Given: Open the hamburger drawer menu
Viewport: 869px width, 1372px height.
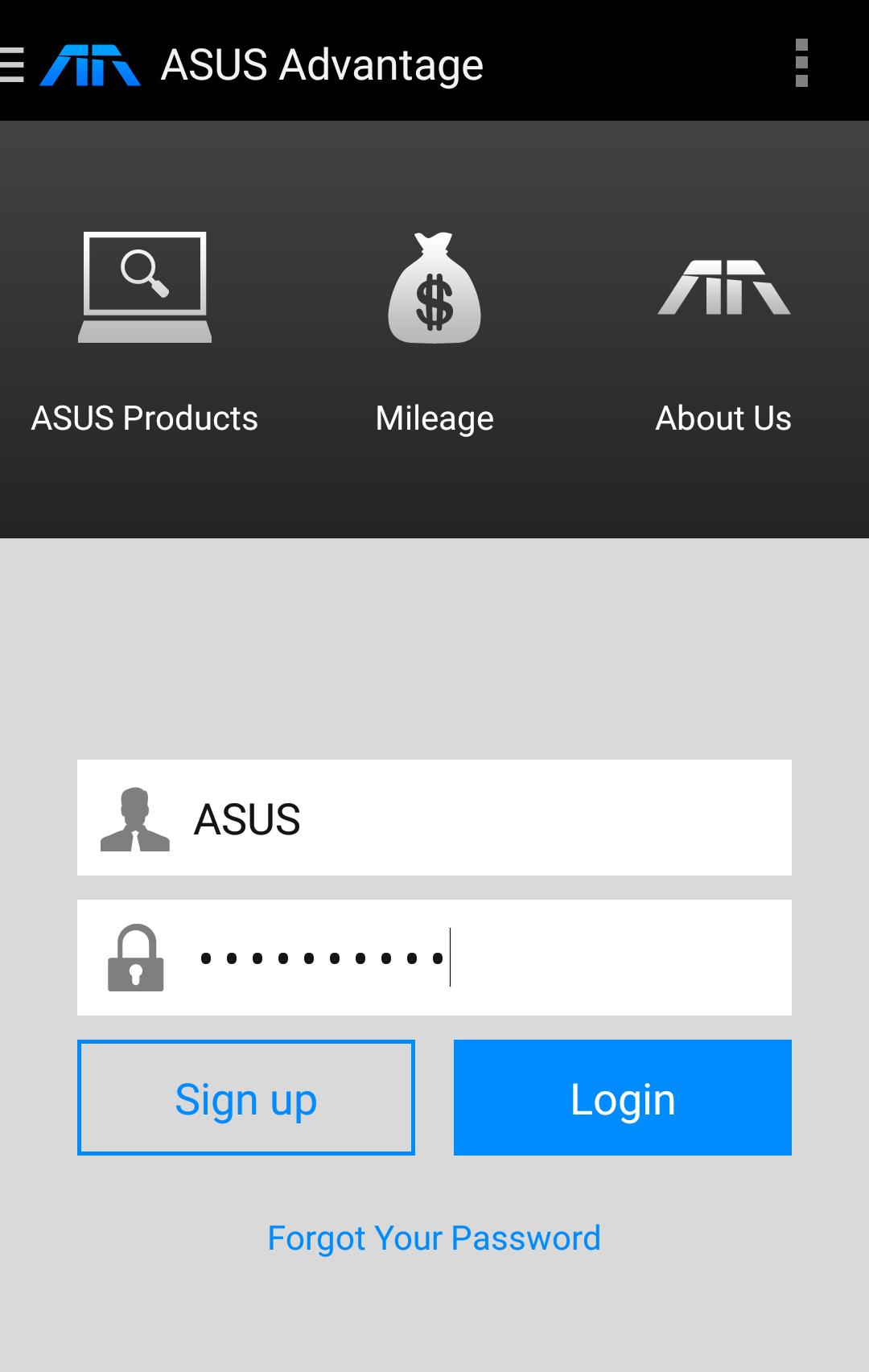Looking at the screenshot, I should tap(14, 64).
